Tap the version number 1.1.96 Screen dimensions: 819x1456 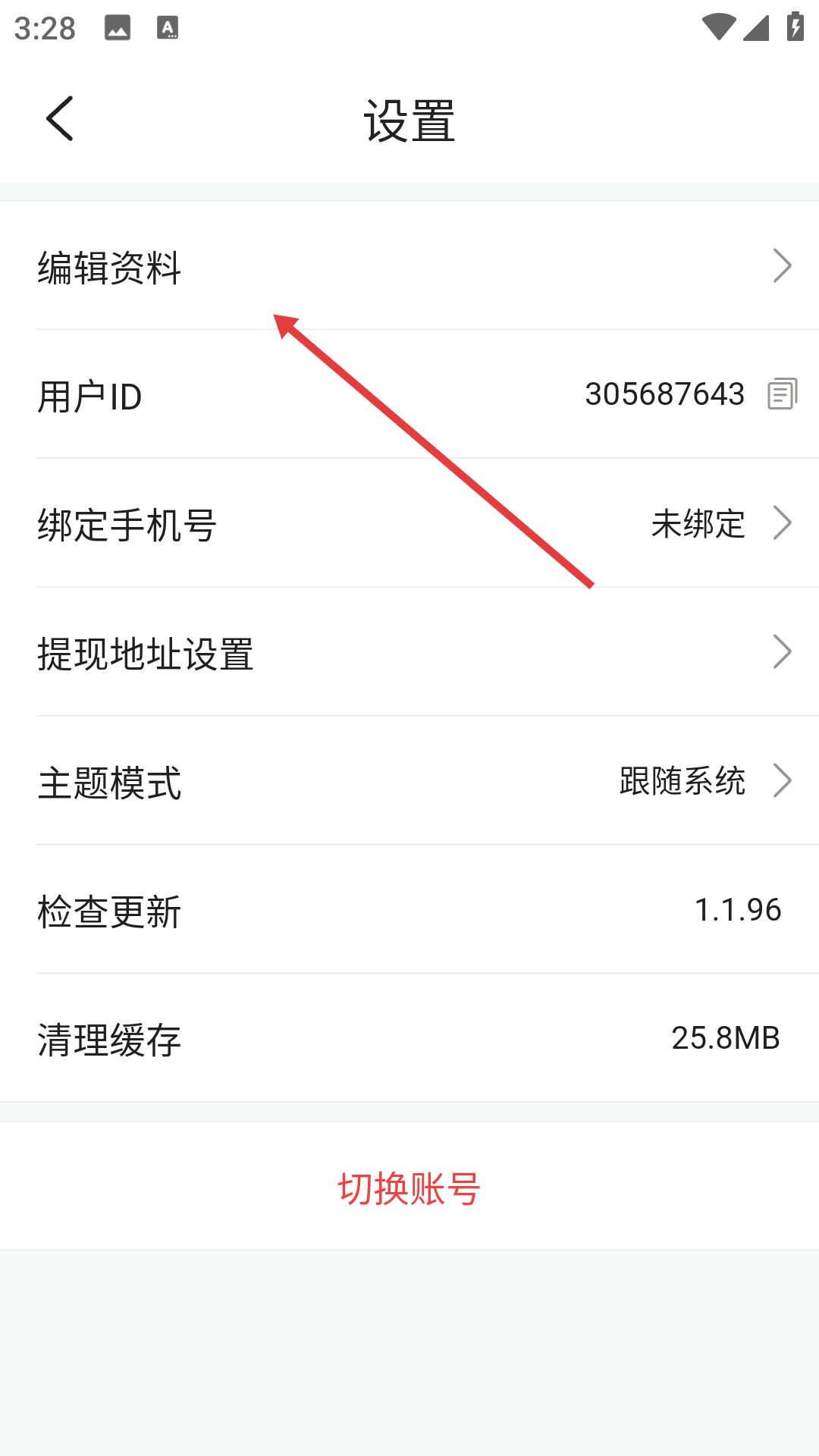tap(738, 908)
